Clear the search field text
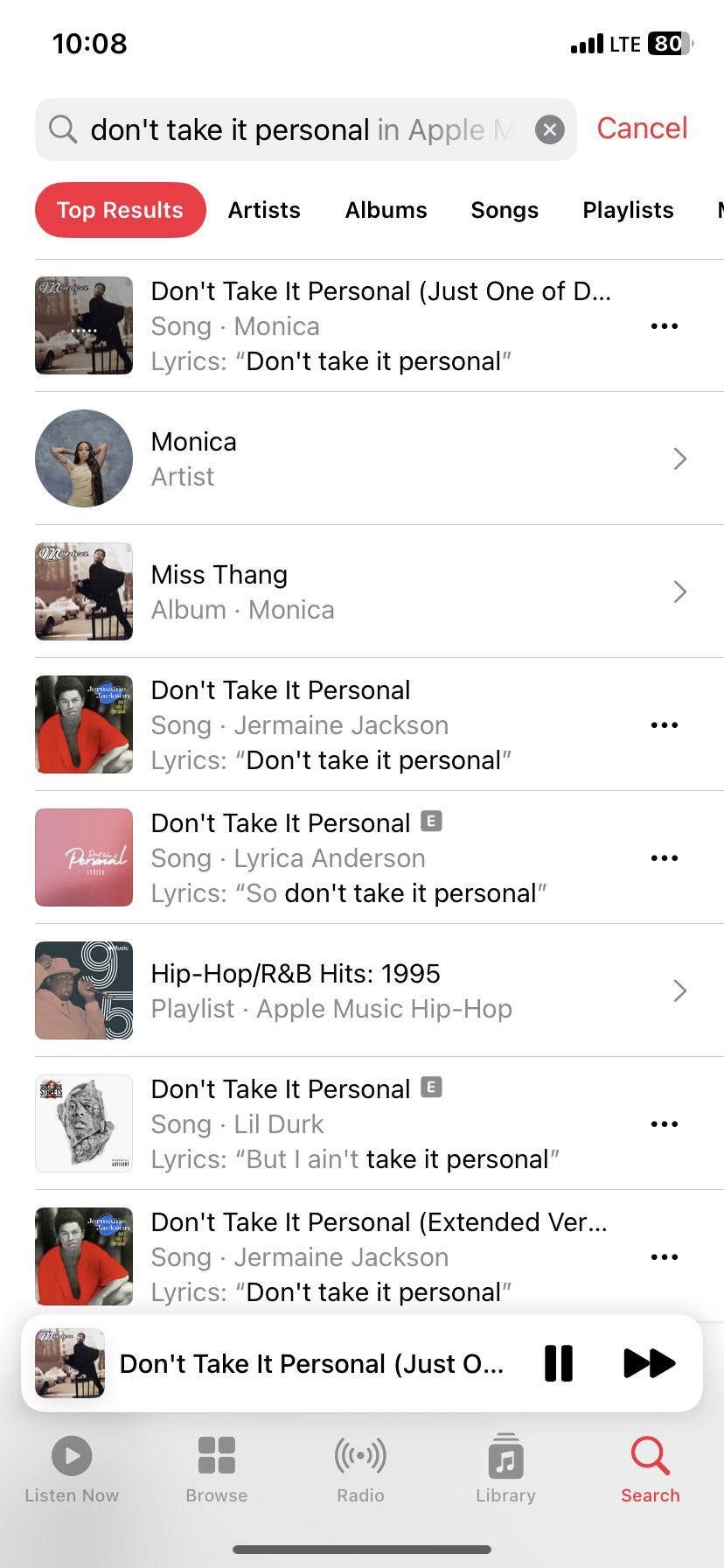Image resolution: width=724 pixels, height=1568 pixels. tap(549, 130)
